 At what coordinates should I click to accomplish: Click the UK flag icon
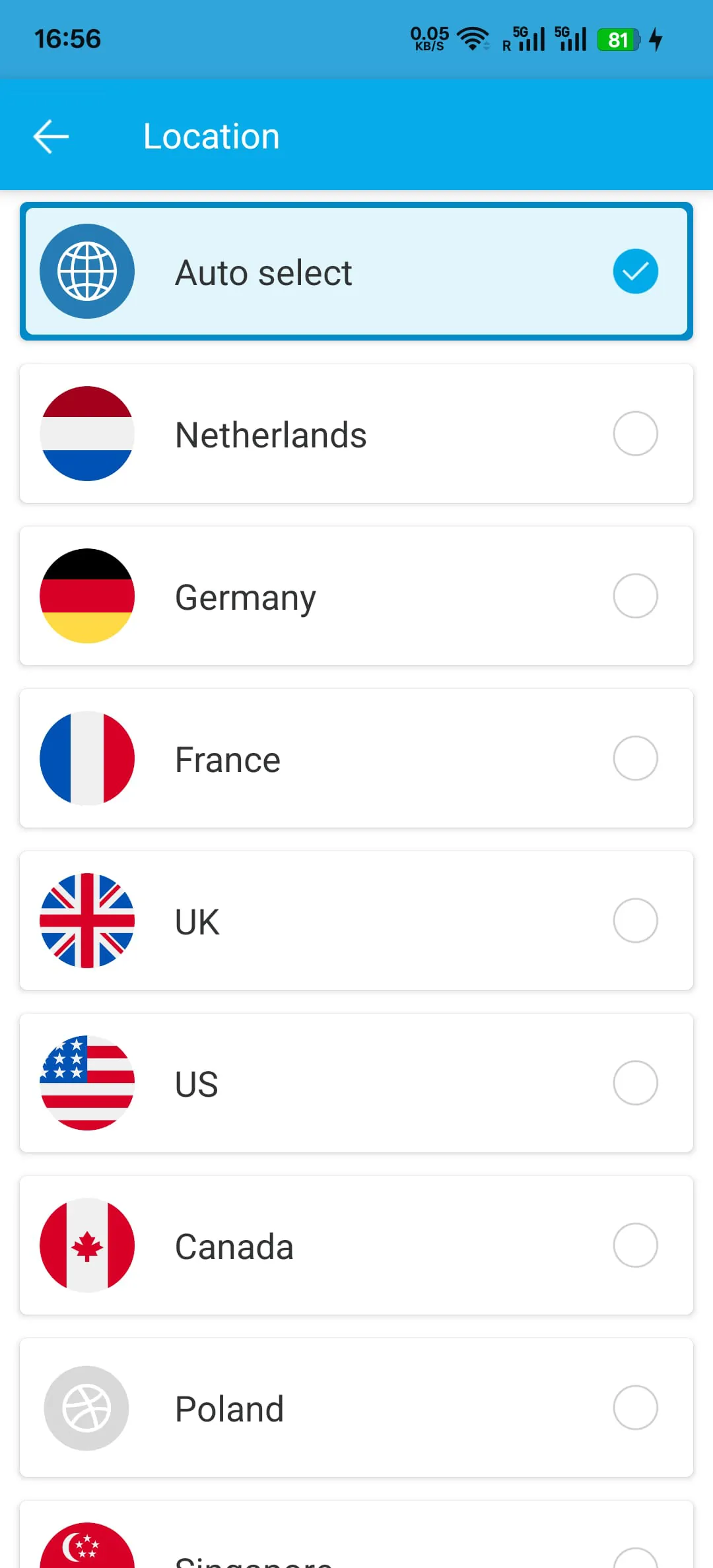point(87,920)
